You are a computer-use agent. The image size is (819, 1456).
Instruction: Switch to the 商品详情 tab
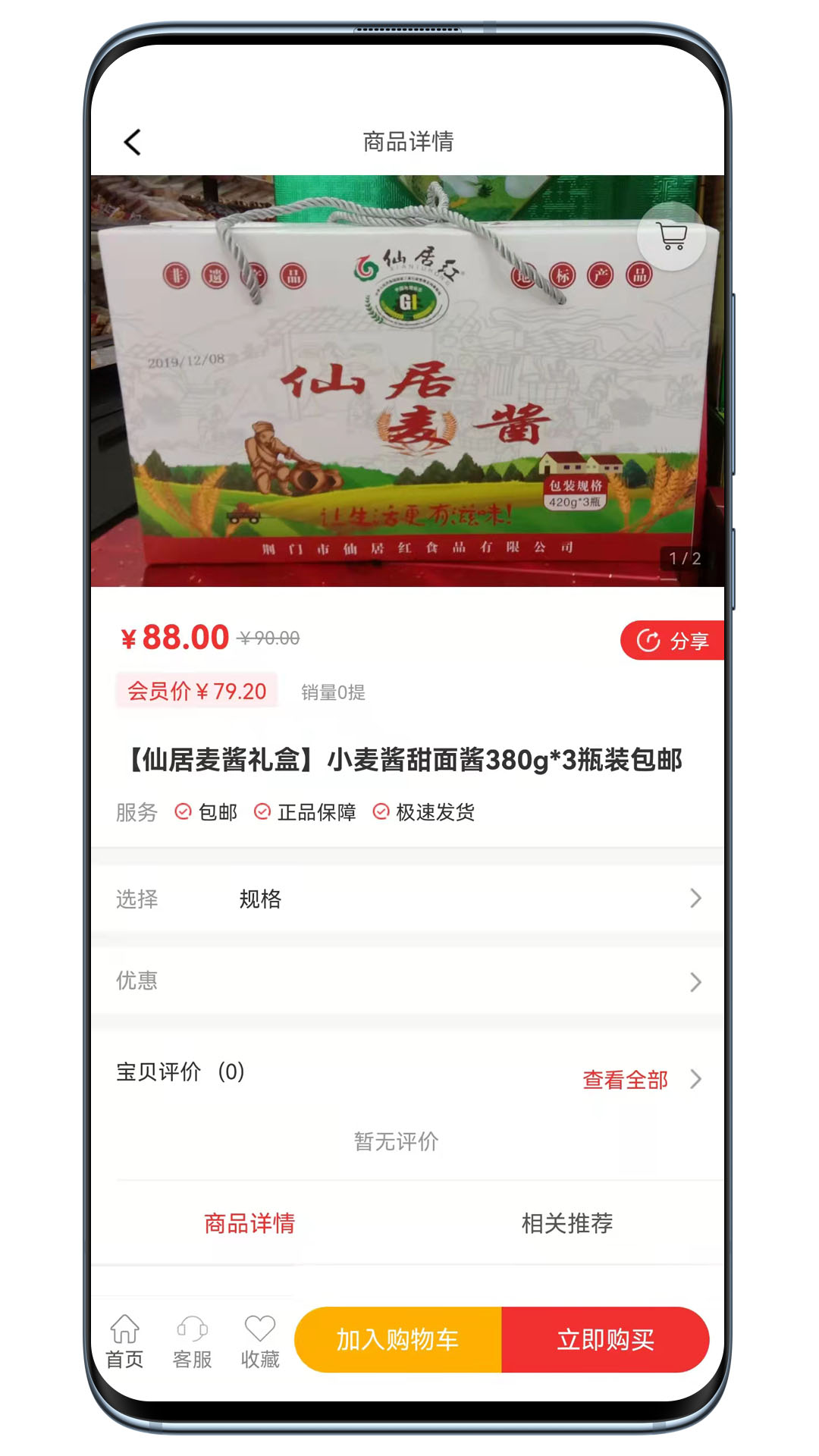coord(249,1223)
